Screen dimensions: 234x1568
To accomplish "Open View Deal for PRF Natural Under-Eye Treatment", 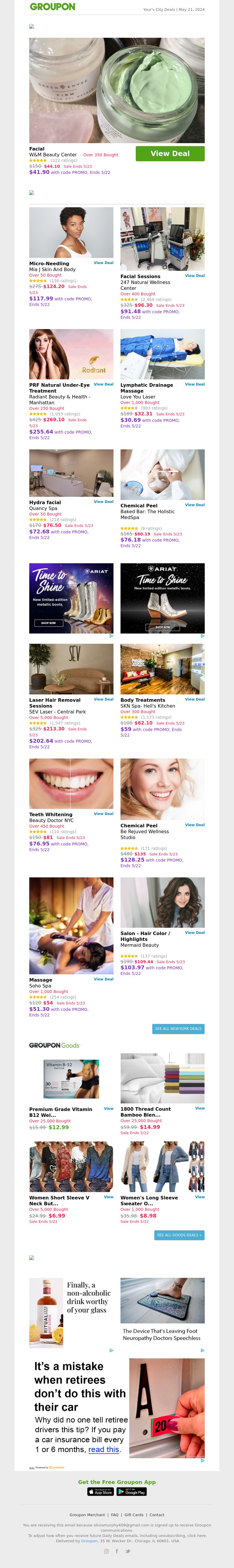I will [103, 385].
